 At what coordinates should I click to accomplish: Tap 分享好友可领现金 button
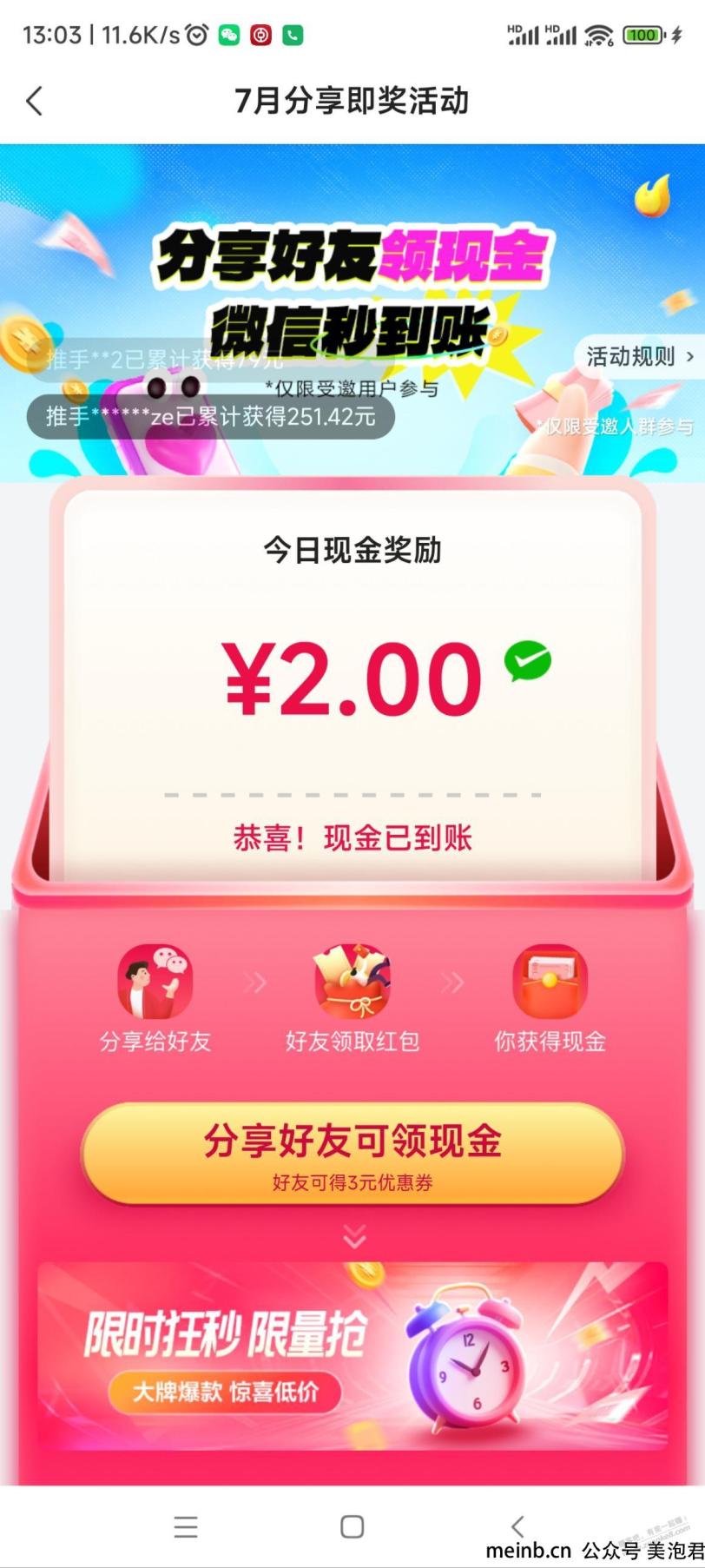click(x=352, y=1153)
